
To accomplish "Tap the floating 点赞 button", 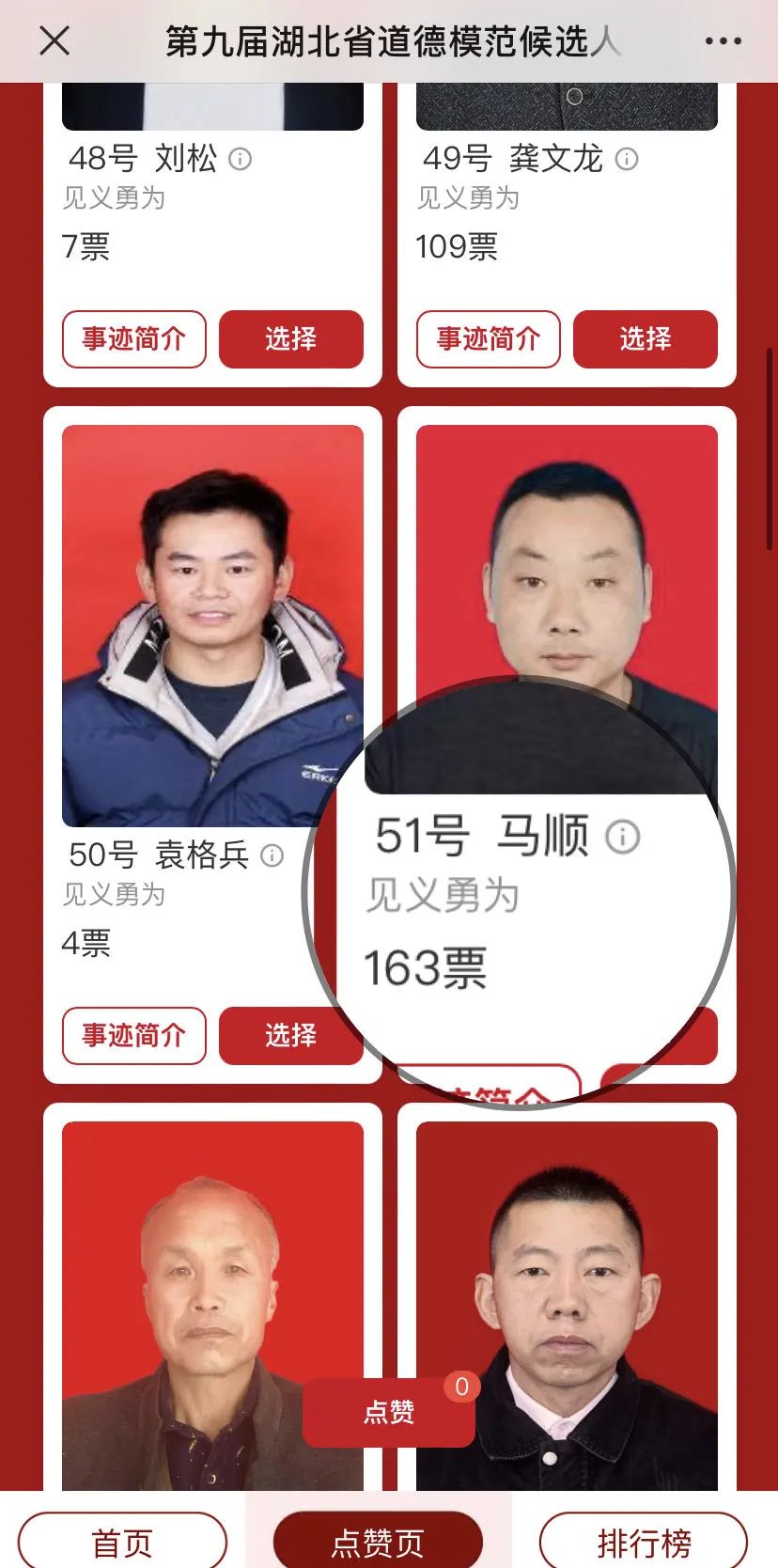I will 389,1411.
